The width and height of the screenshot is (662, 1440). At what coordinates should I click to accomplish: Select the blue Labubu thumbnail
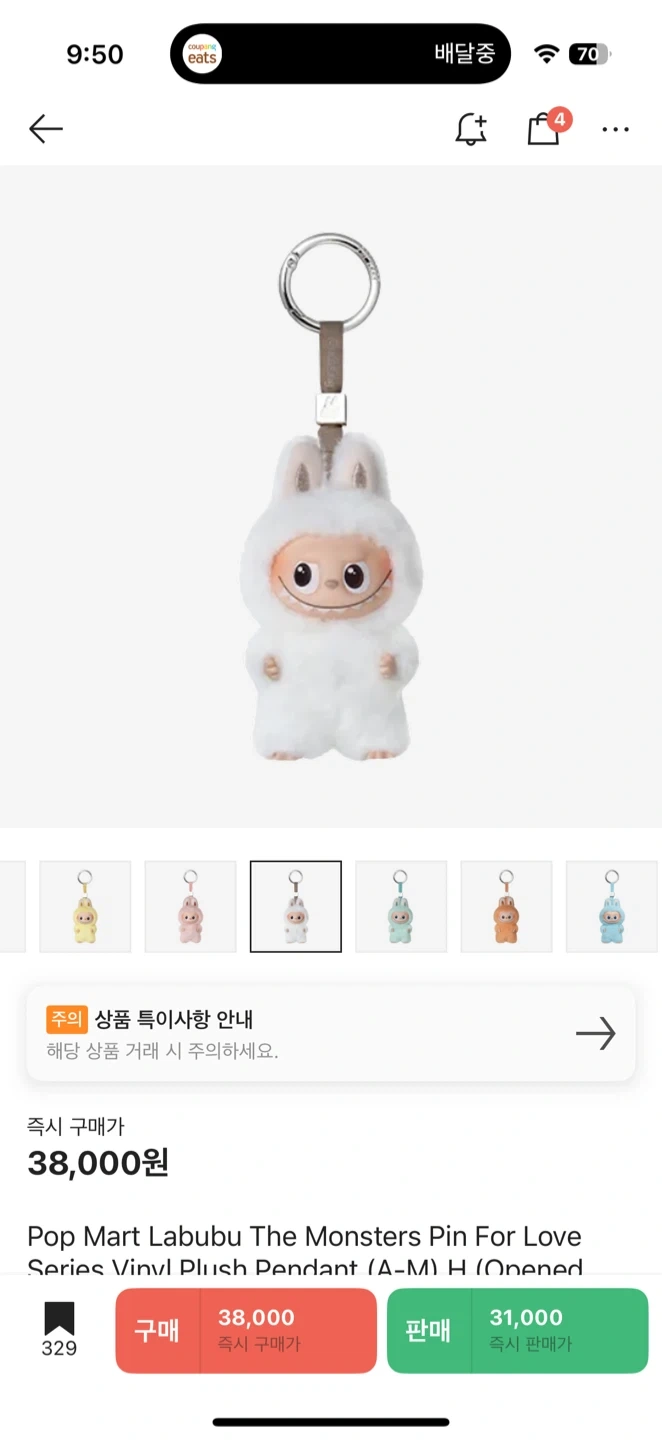click(611, 906)
